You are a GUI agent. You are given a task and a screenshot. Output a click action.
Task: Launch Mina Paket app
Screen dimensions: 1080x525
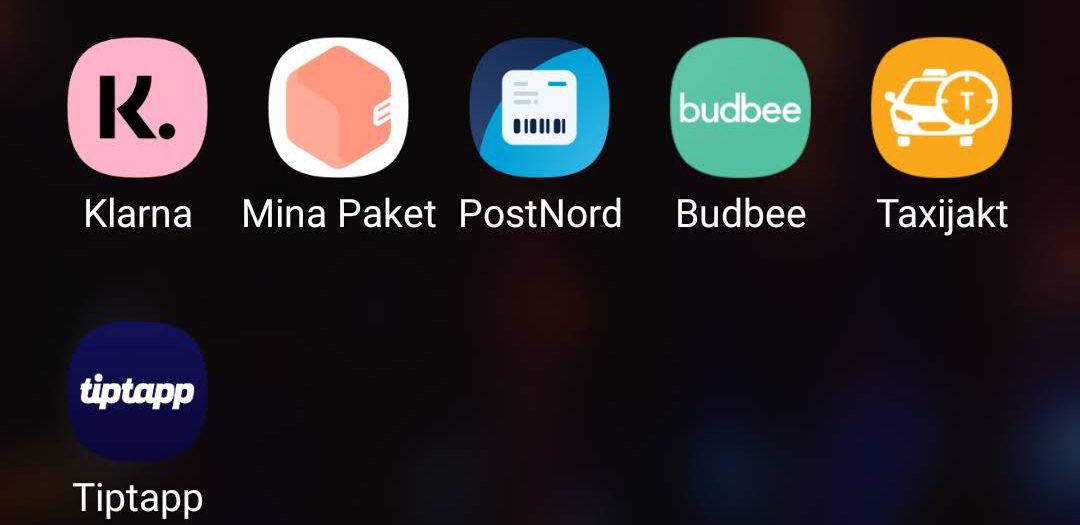tap(339, 108)
